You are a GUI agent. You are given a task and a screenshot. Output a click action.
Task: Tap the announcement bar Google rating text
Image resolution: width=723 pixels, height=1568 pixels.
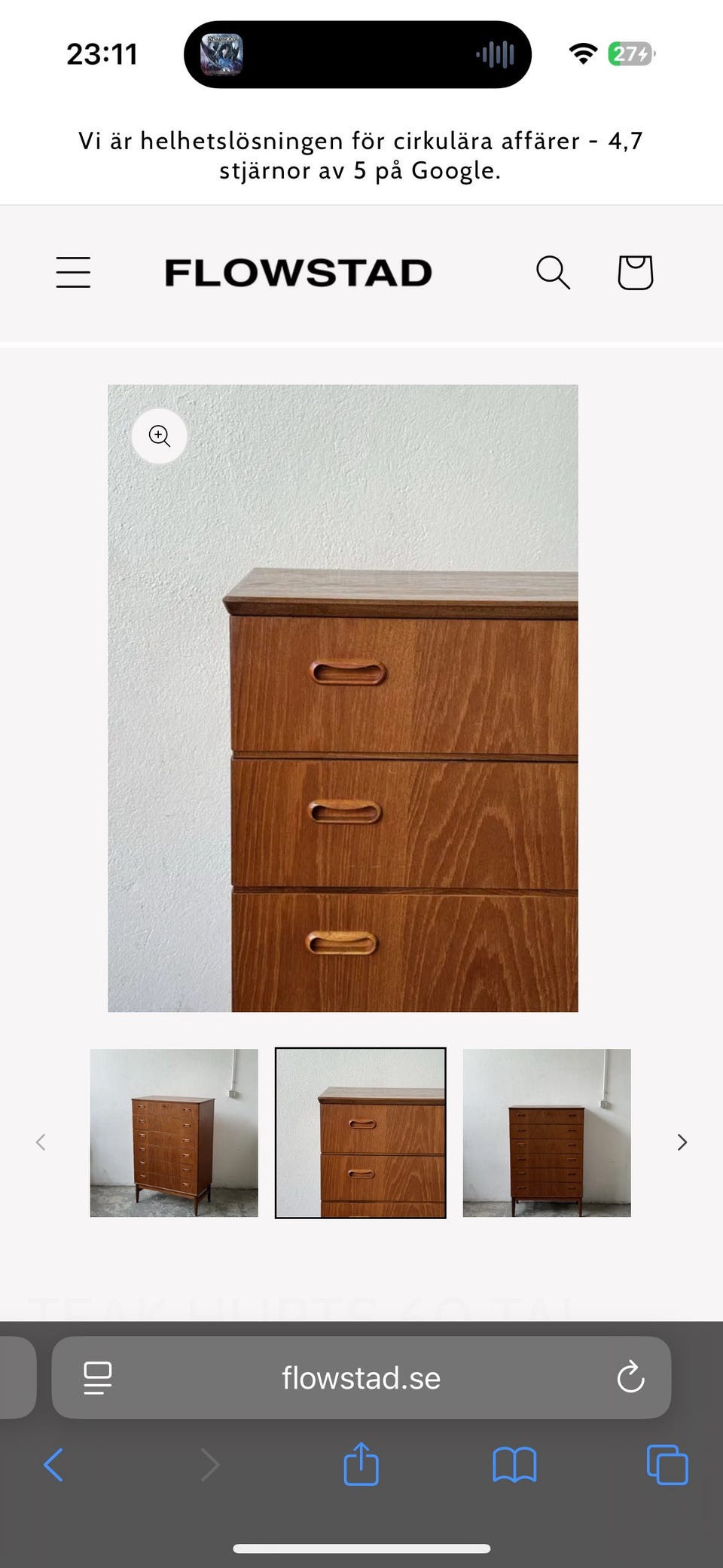(x=361, y=154)
